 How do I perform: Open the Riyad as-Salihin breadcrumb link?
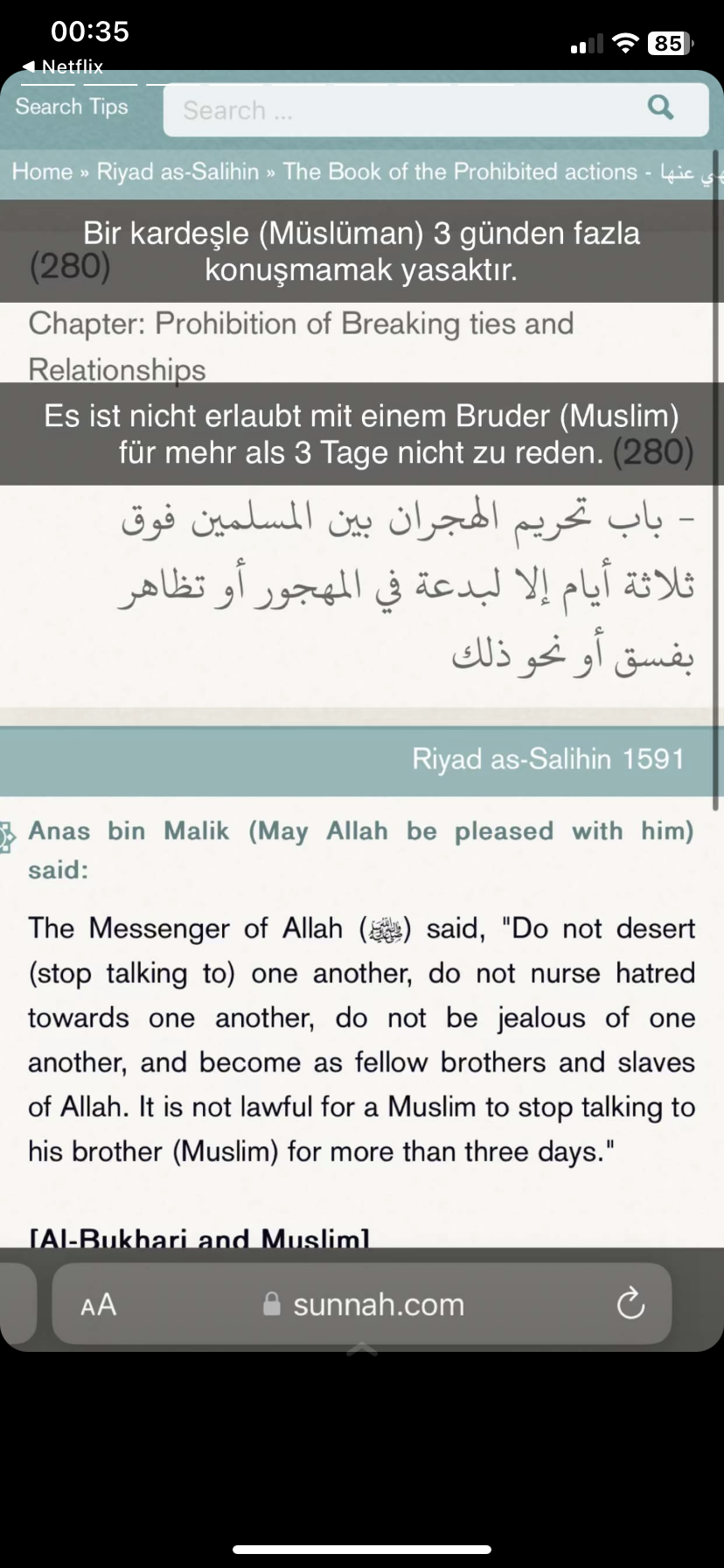click(178, 171)
